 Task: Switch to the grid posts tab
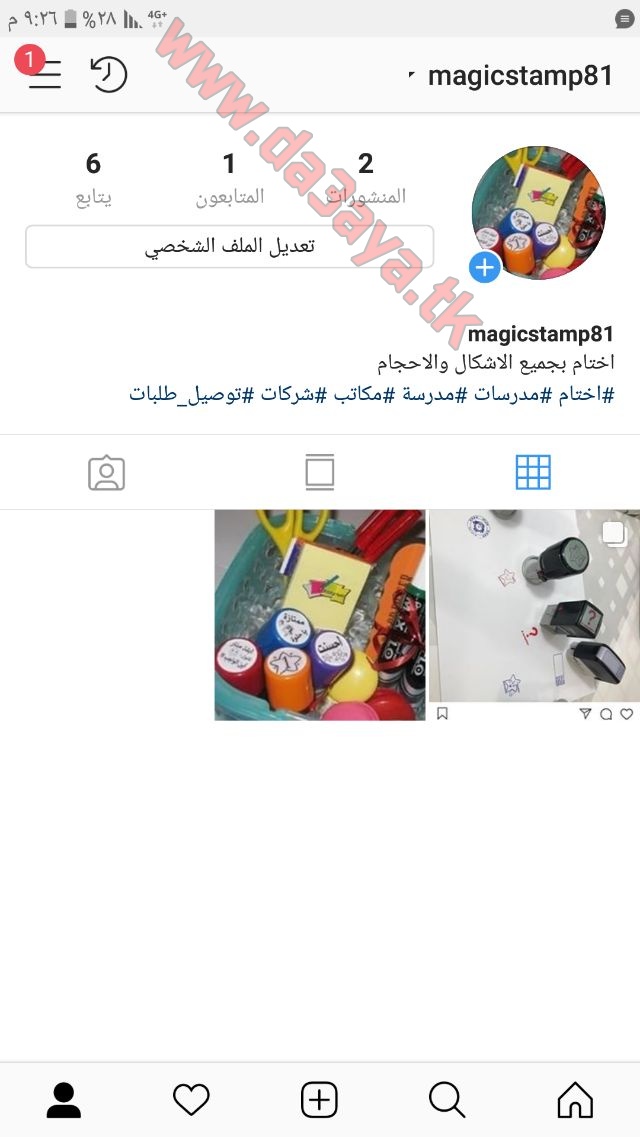click(533, 472)
